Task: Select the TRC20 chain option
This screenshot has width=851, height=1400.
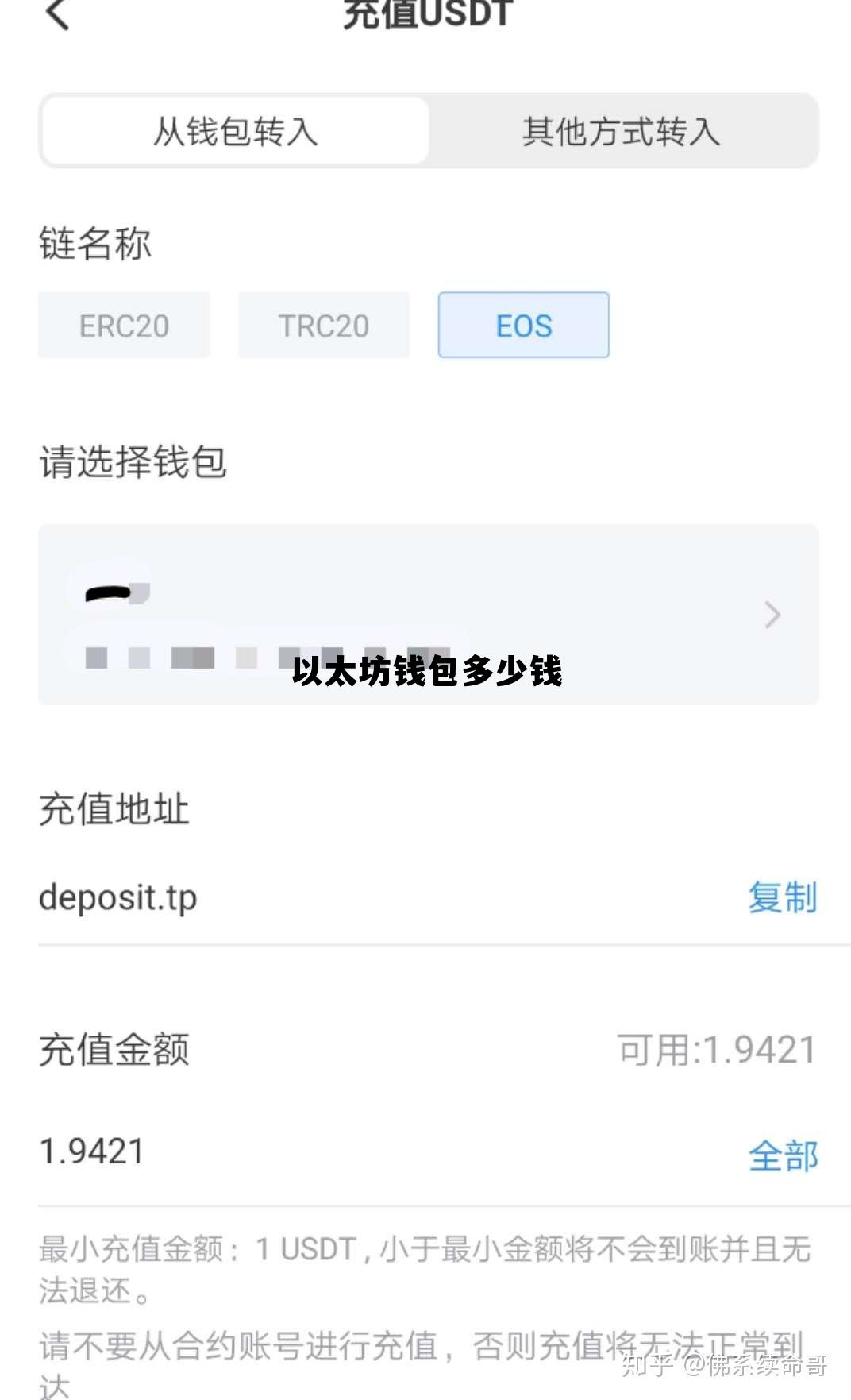Action: pos(323,325)
